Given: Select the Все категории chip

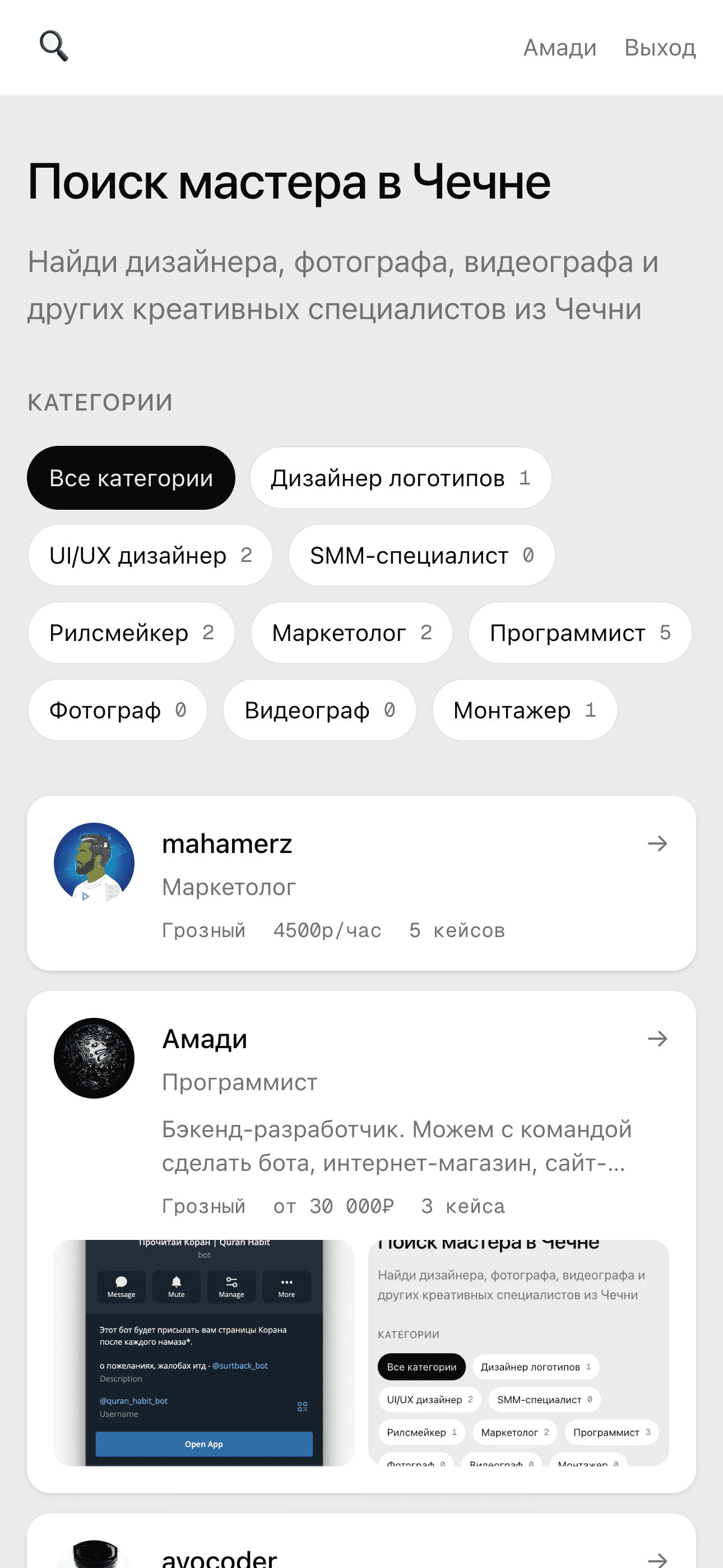Looking at the screenshot, I should coord(131,478).
